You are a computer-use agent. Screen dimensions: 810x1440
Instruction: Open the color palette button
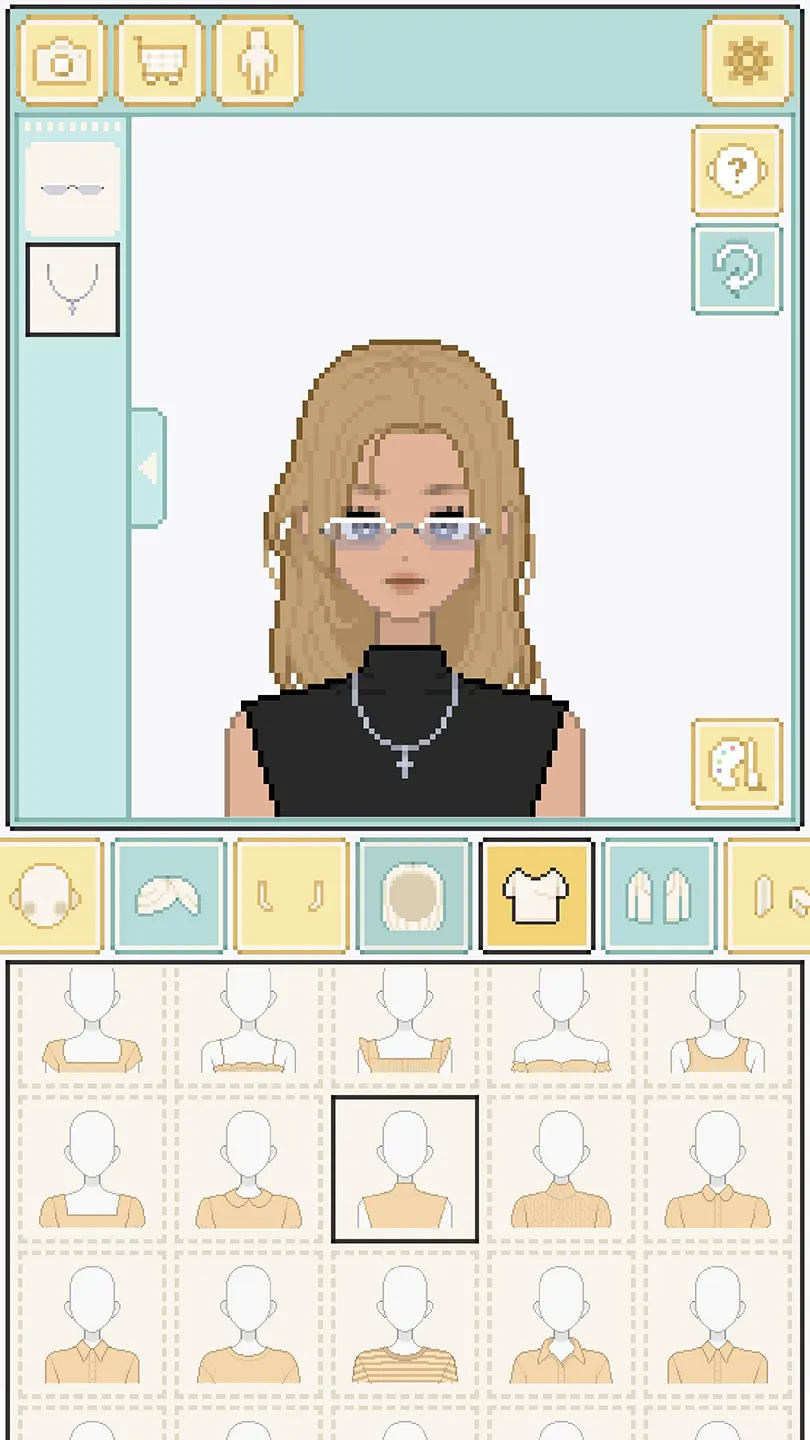737,764
